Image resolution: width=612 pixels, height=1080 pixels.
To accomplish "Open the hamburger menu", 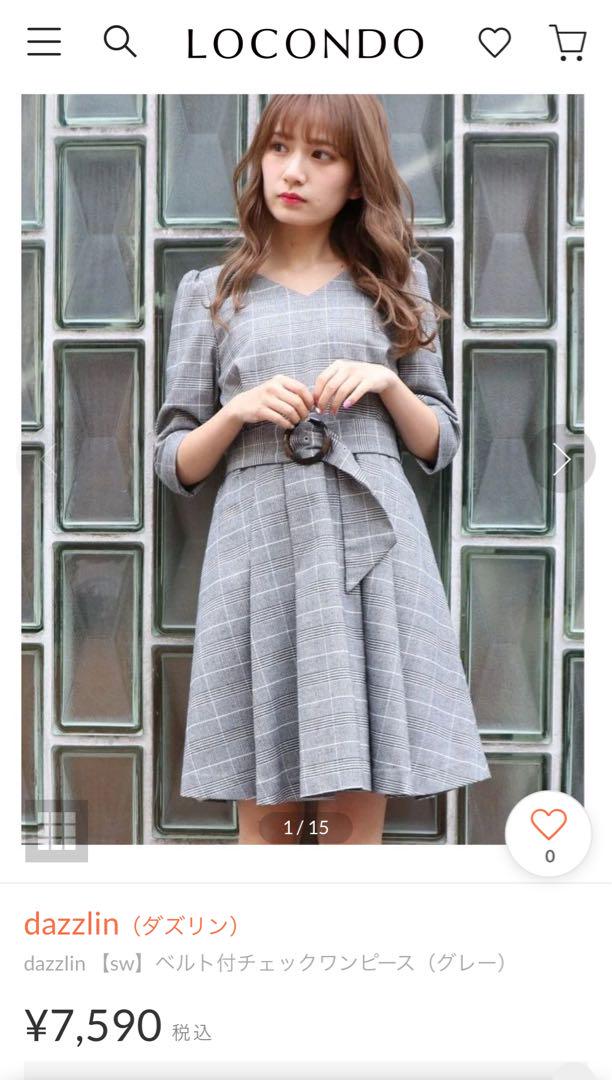I will point(44,43).
